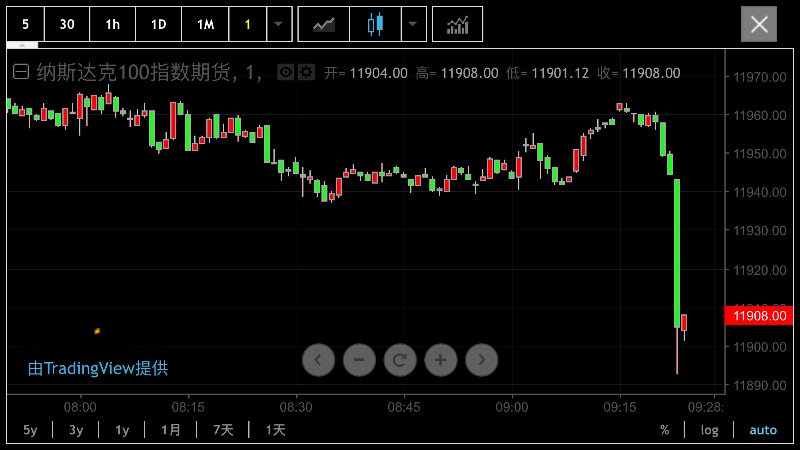Enable the log scale
Viewport: 800px width, 450px height.
click(x=709, y=430)
